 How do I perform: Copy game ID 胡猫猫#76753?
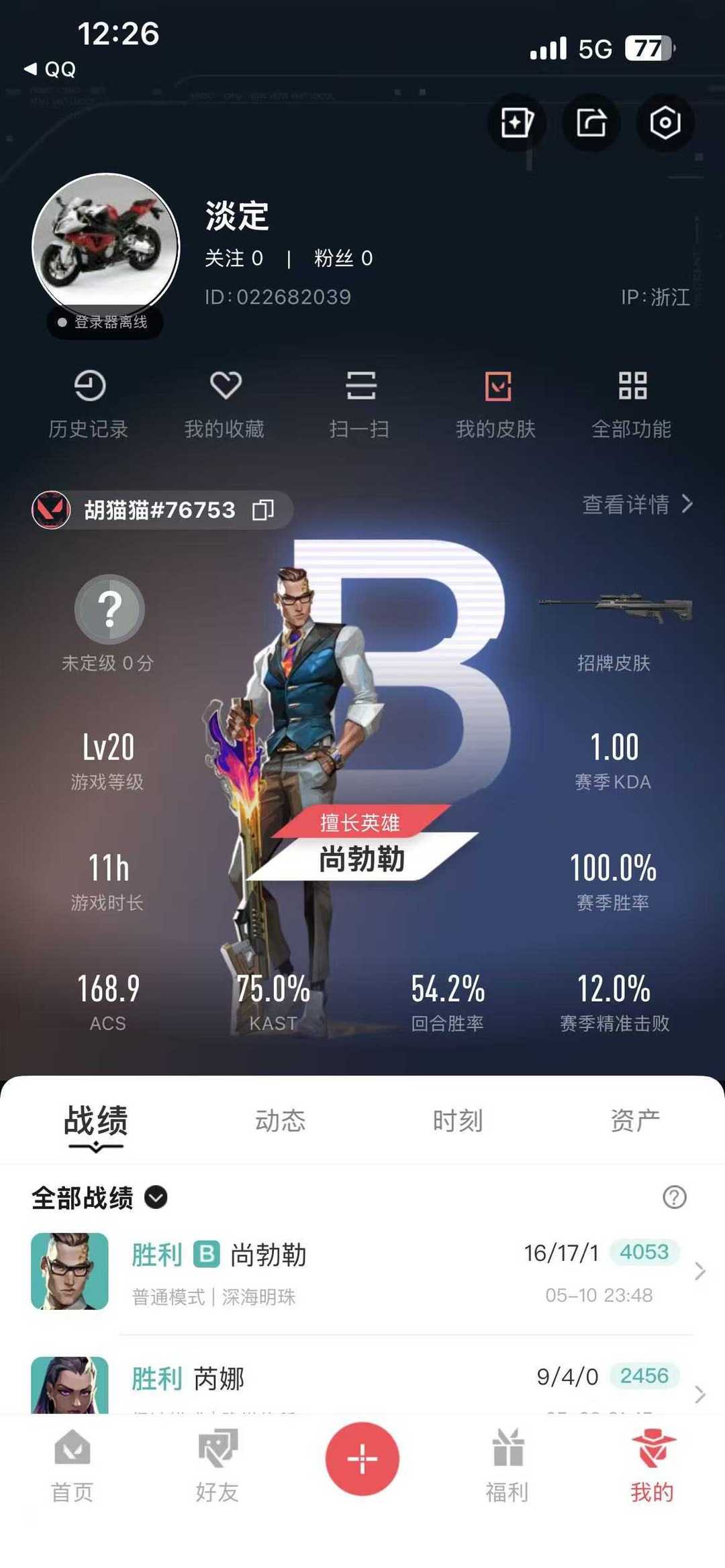(263, 510)
